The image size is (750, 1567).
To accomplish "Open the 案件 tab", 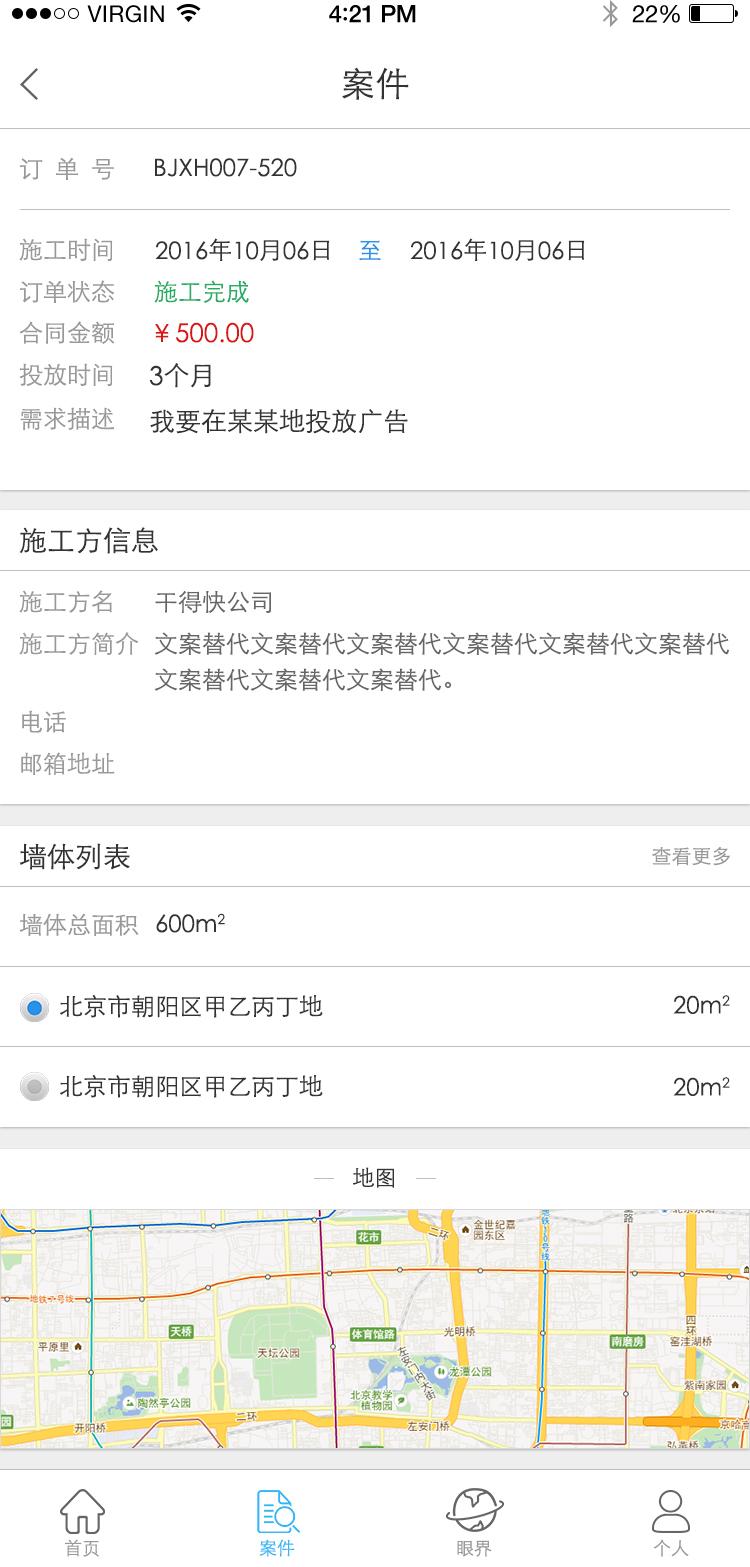I will (277, 1521).
